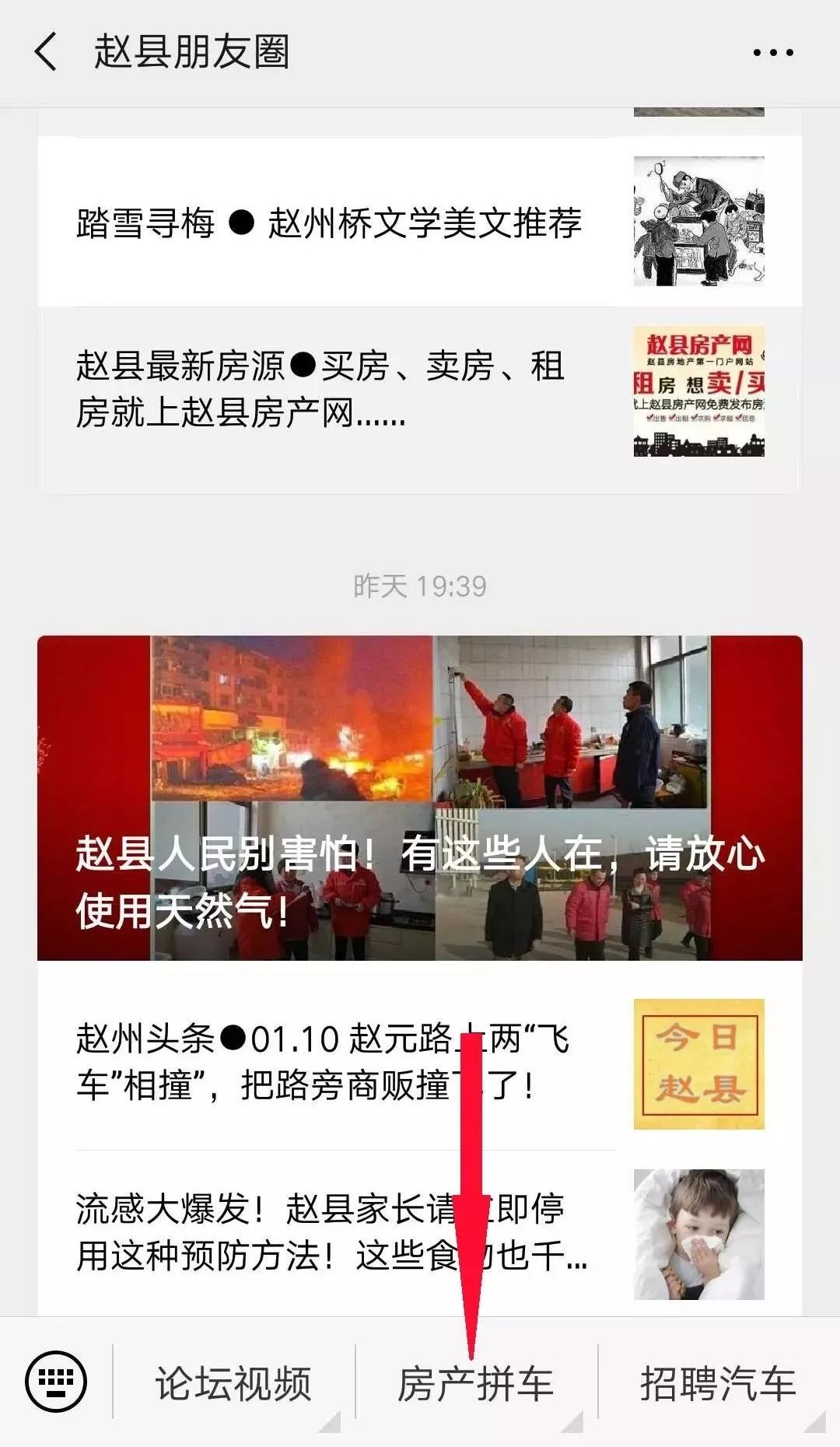This screenshot has height=1447, width=840.
Task: Switch to keyboard input mode
Action: point(56,1381)
